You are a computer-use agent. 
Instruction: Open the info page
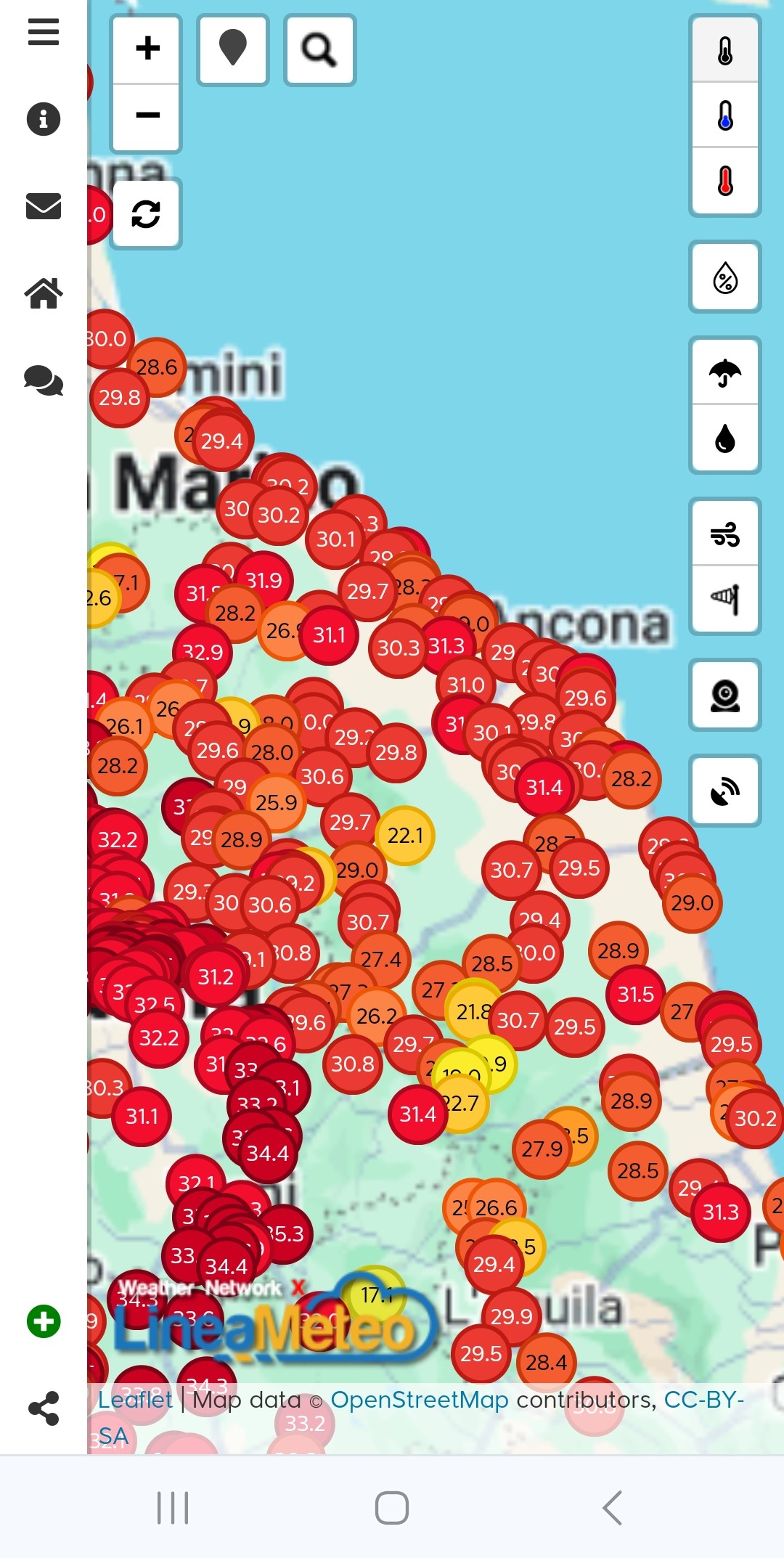(44, 119)
